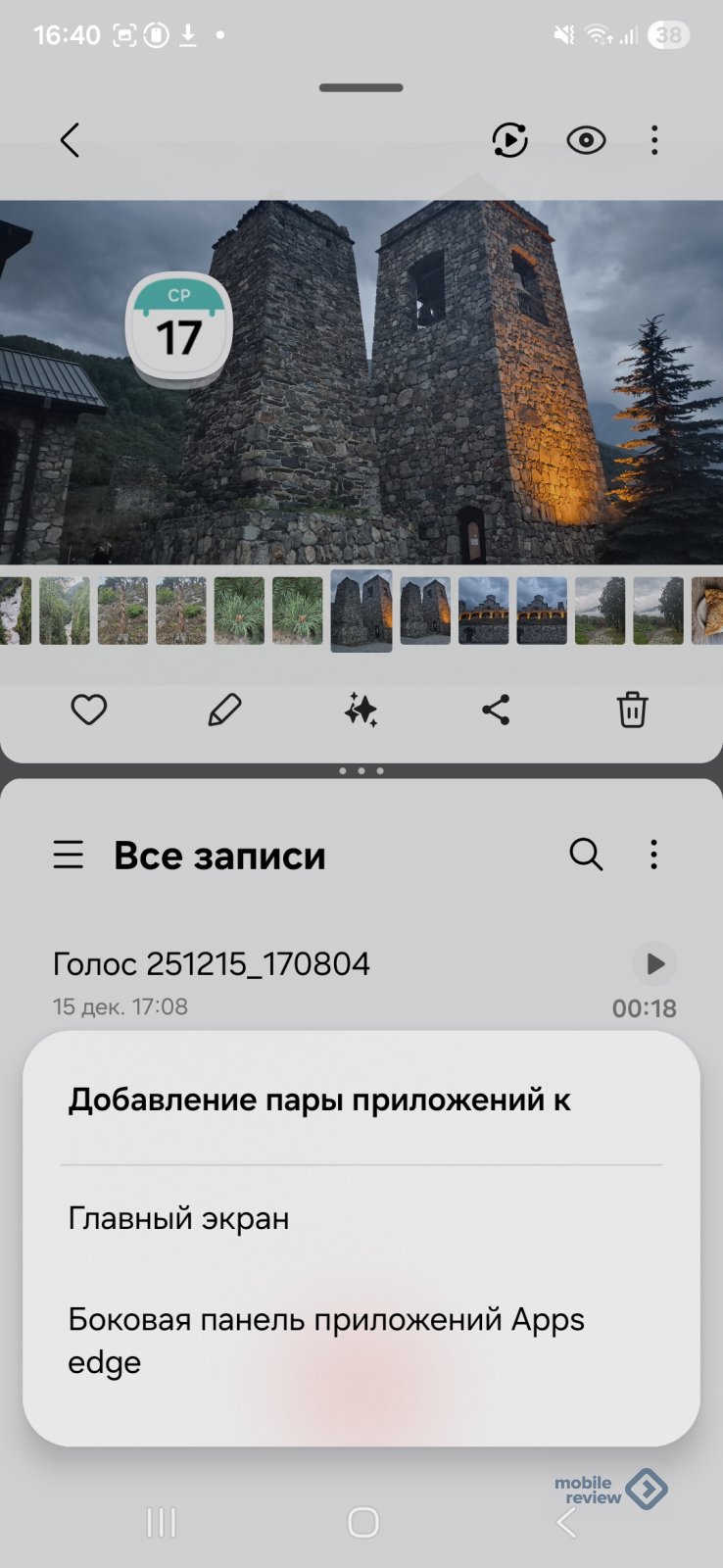Image resolution: width=723 pixels, height=1568 pixels.
Task: Open the voice recorder more options menu
Action: (653, 855)
